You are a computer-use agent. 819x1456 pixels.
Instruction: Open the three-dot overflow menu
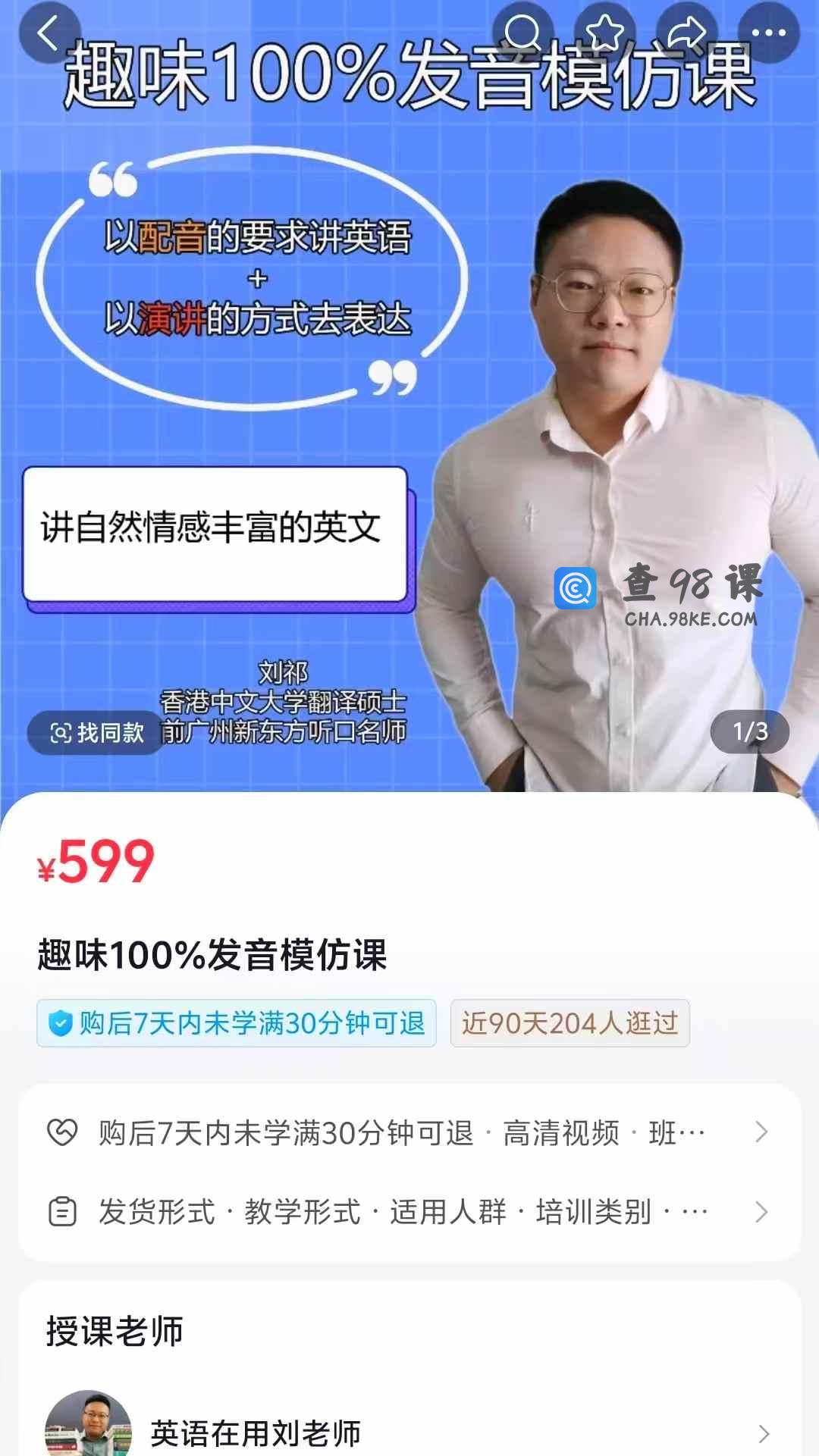pyautogui.click(x=768, y=33)
